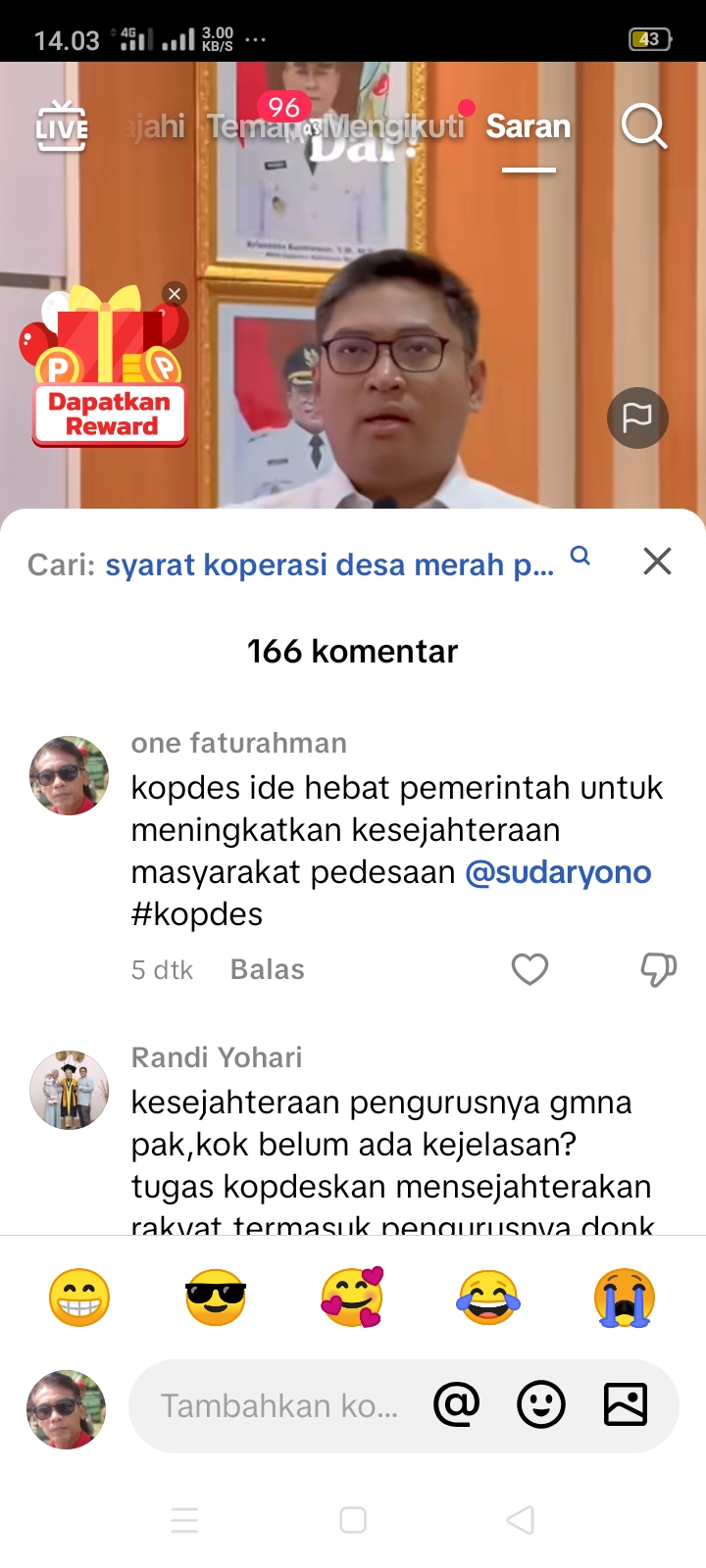
Task: Insert the laughing tears emoji
Action: click(x=488, y=1298)
